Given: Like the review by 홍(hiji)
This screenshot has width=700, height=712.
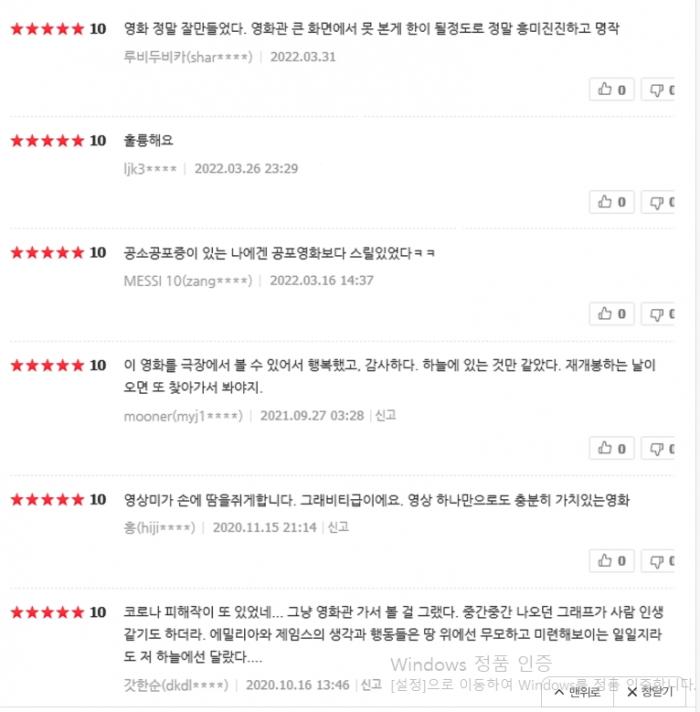Looking at the screenshot, I should [611, 560].
